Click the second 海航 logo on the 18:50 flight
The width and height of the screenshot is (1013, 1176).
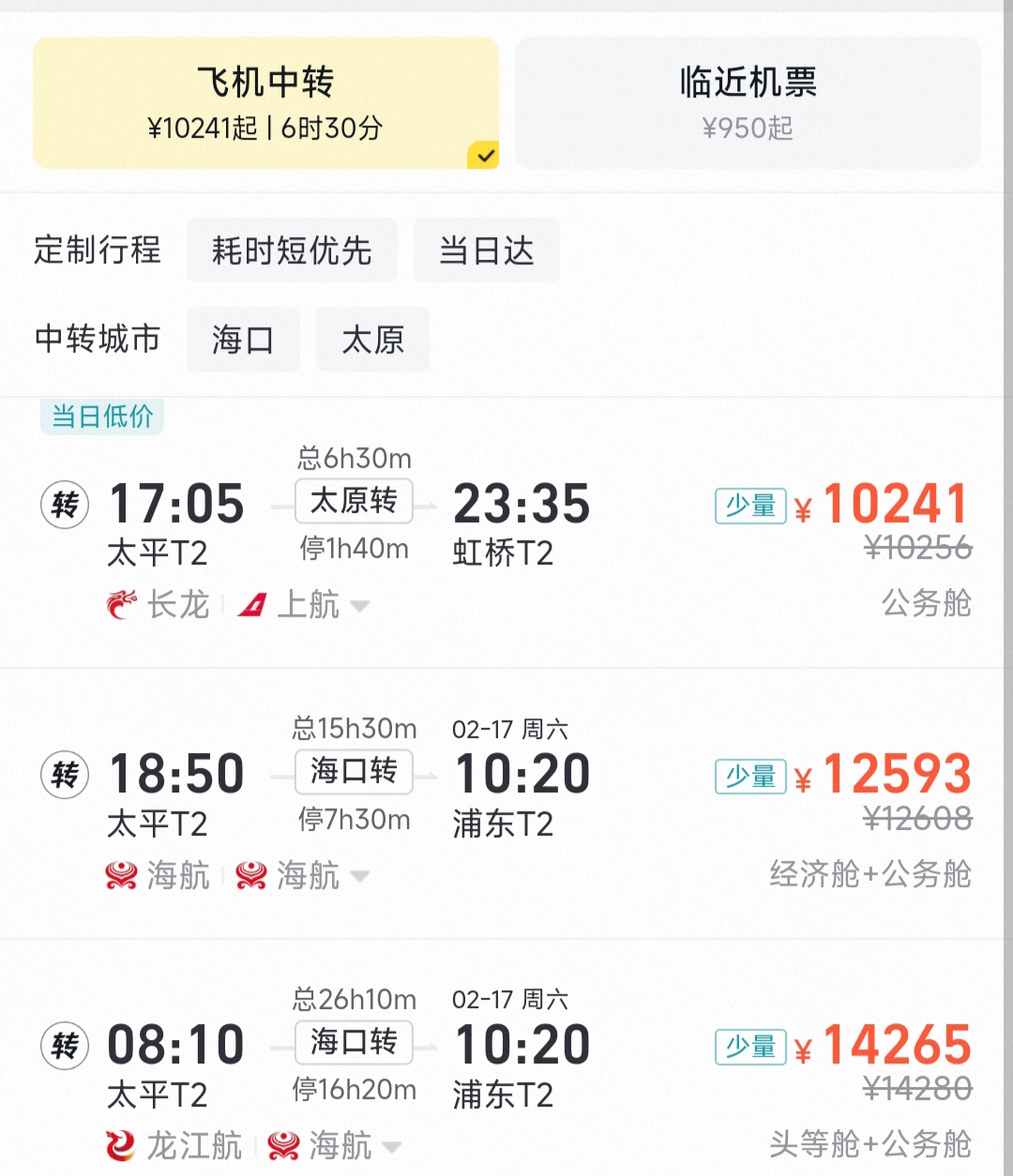[x=249, y=875]
